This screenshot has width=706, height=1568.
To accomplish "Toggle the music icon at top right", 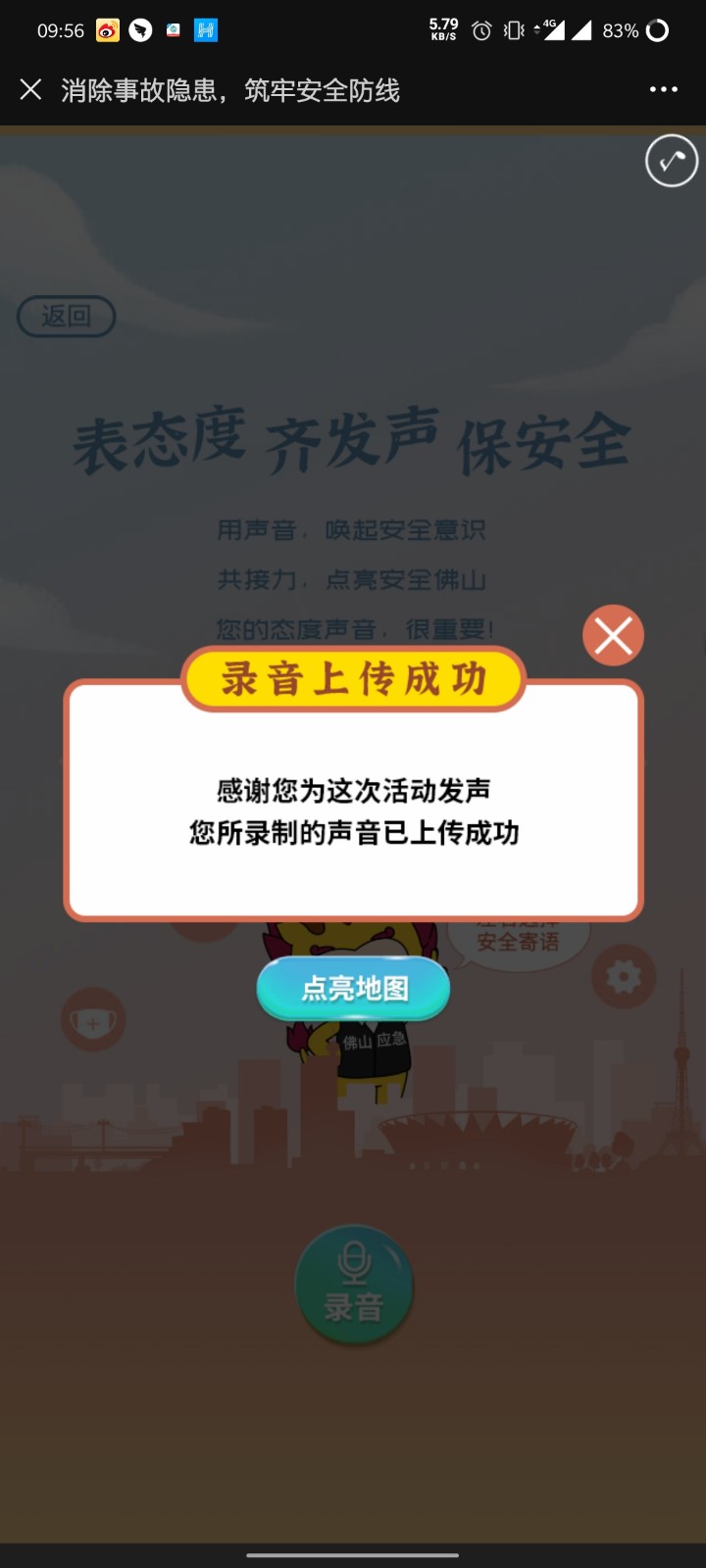I will [671, 161].
